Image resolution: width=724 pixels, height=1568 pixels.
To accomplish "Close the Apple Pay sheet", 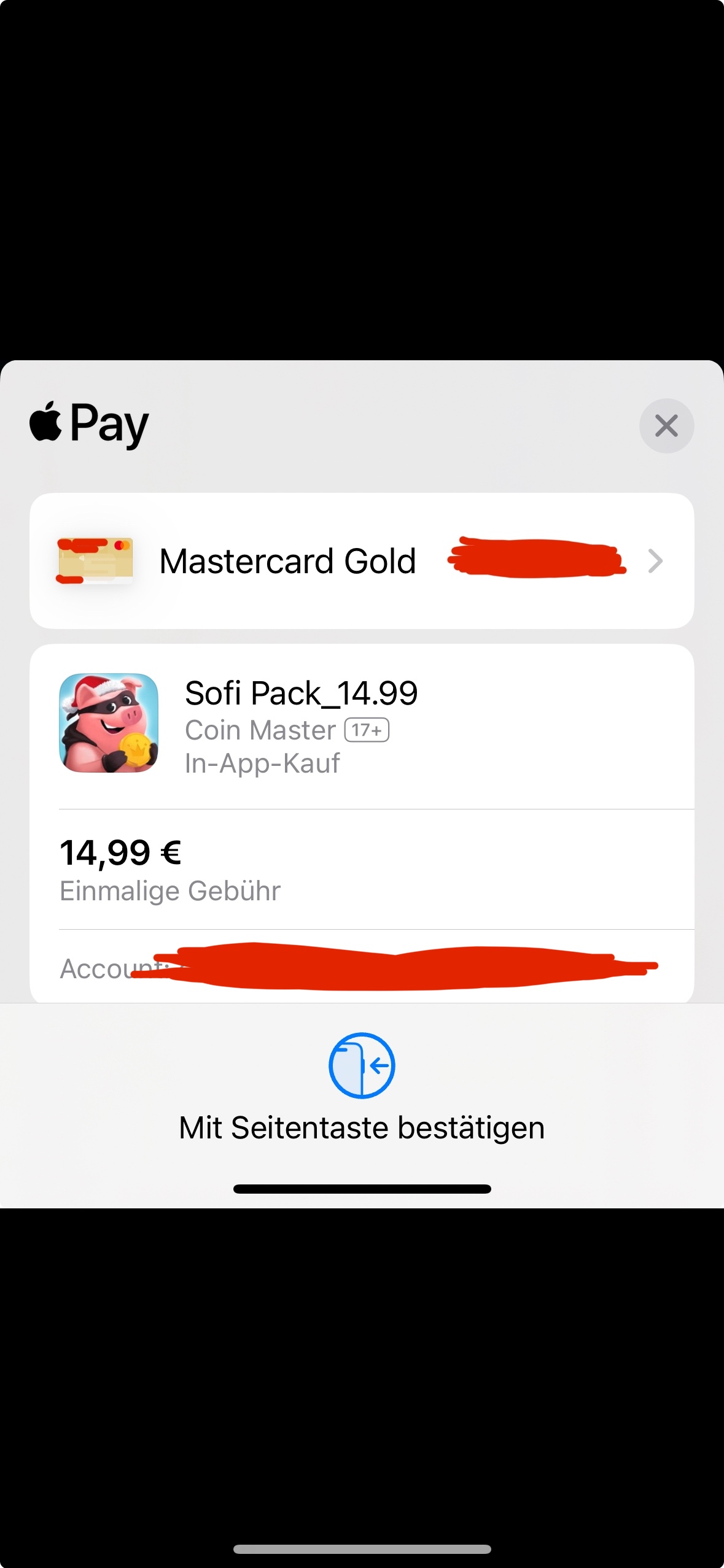I will tap(666, 426).
